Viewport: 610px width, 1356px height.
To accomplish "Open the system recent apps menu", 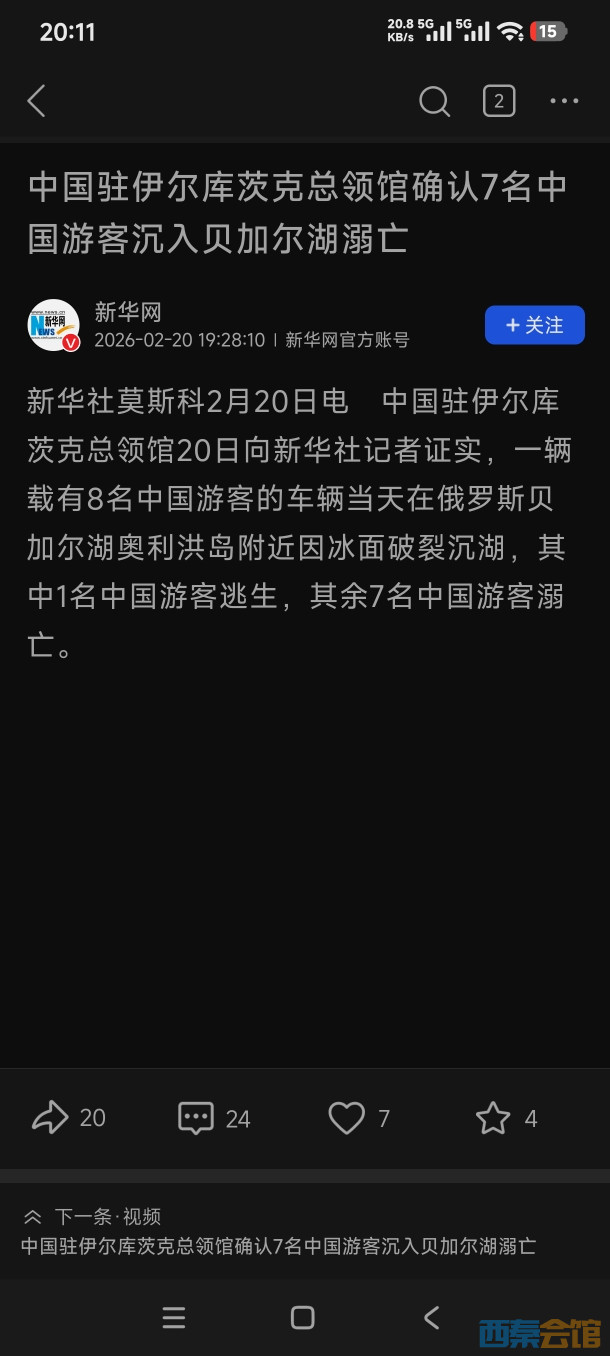I will click(174, 1317).
